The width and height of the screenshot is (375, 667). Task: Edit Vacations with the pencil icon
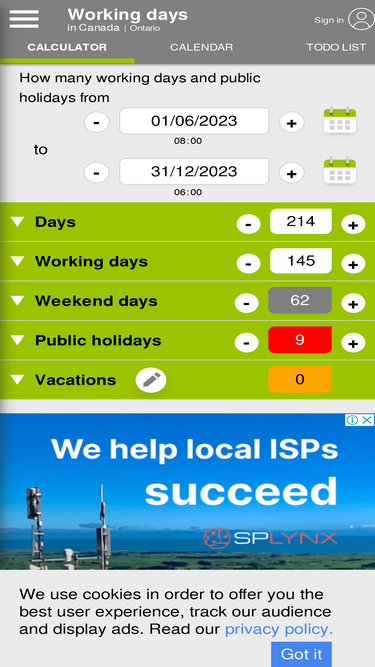(x=151, y=380)
